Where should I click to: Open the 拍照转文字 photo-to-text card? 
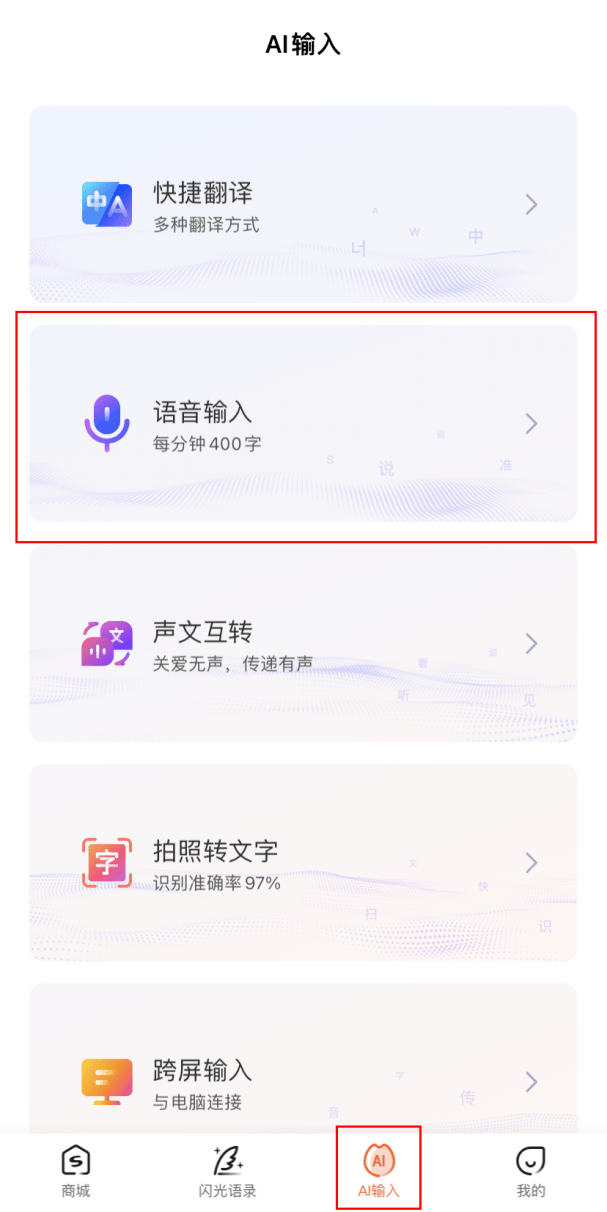click(x=303, y=862)
